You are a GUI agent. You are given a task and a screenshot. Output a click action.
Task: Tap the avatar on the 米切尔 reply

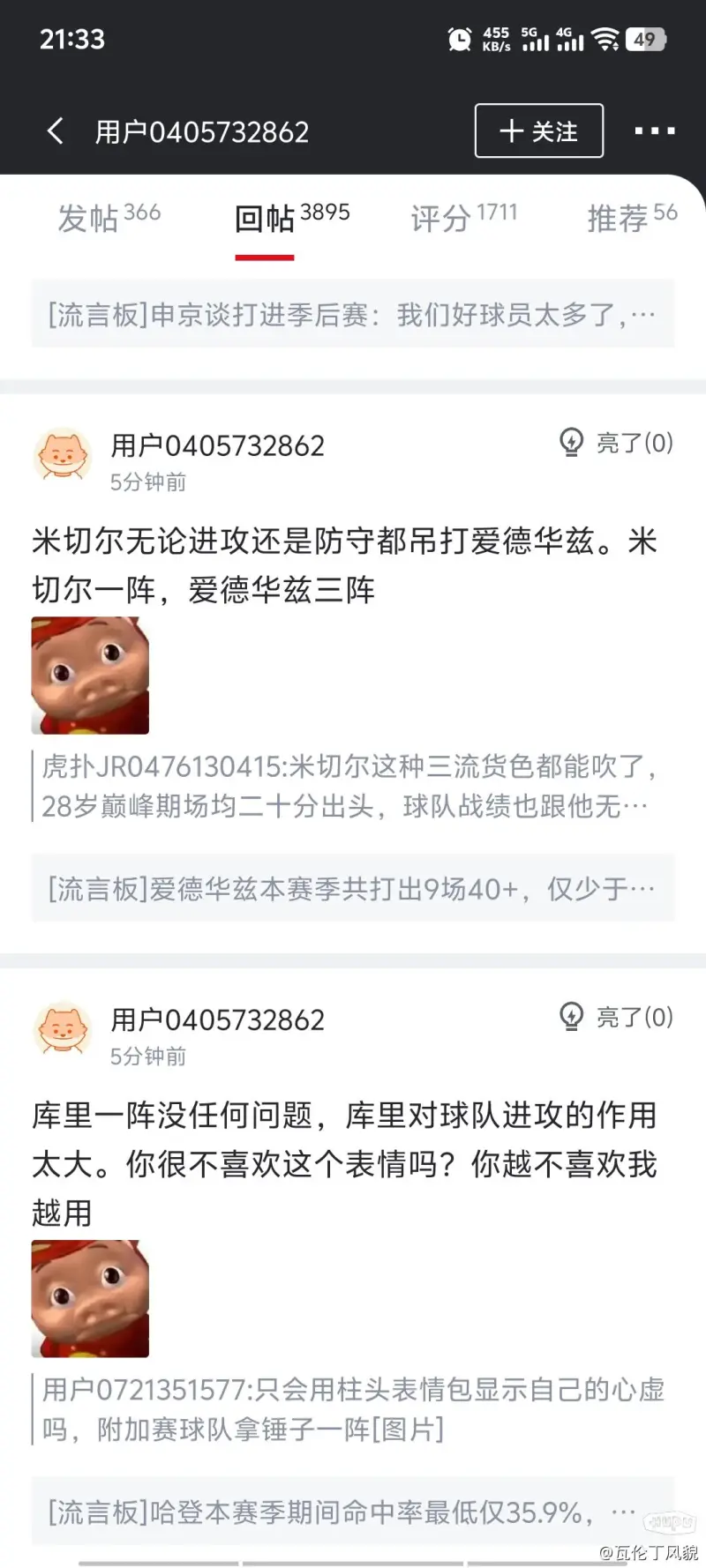pyautogui.click(x=63, y=456)
